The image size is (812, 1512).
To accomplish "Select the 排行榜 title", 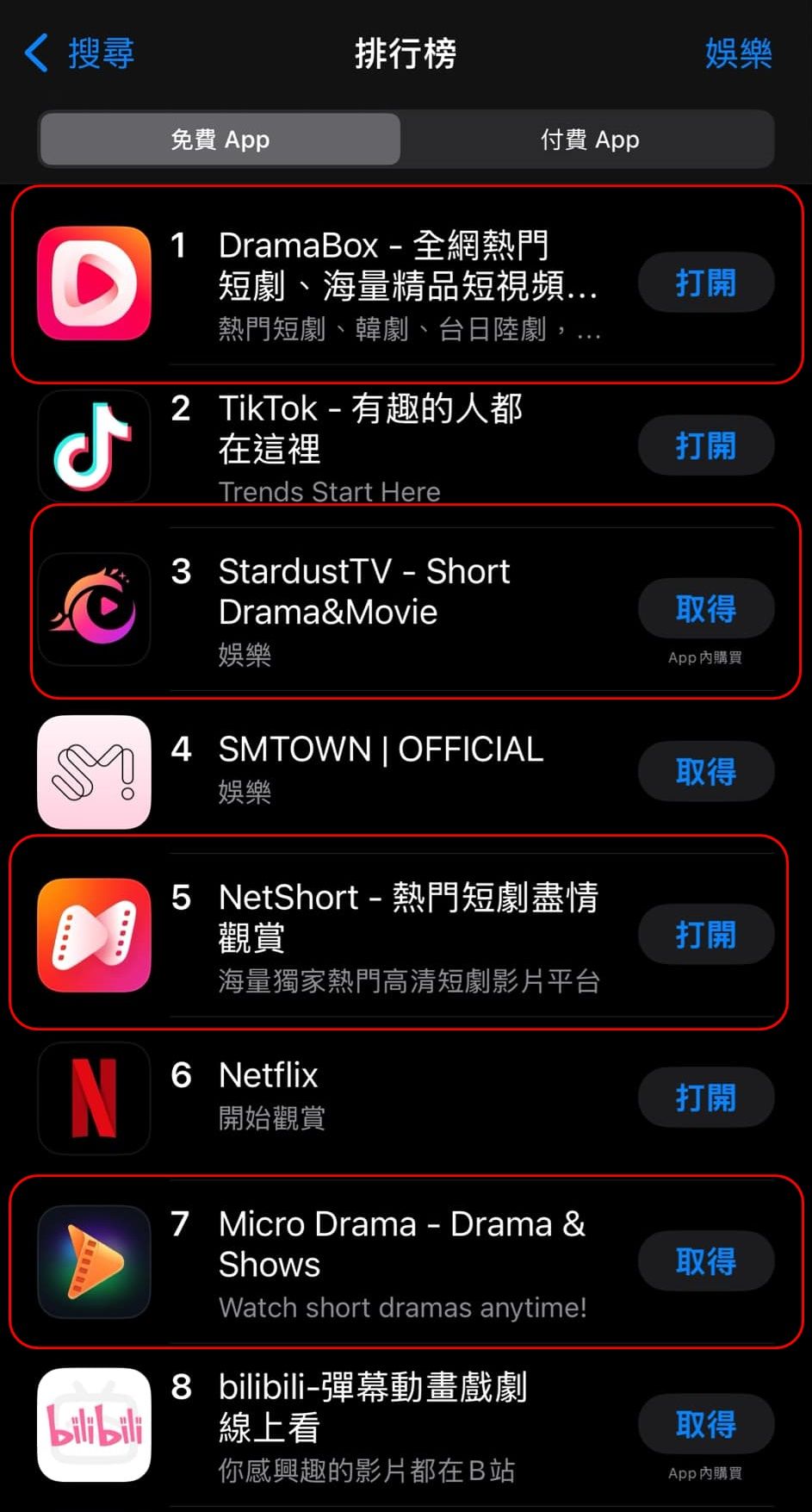I will point(406,53).
